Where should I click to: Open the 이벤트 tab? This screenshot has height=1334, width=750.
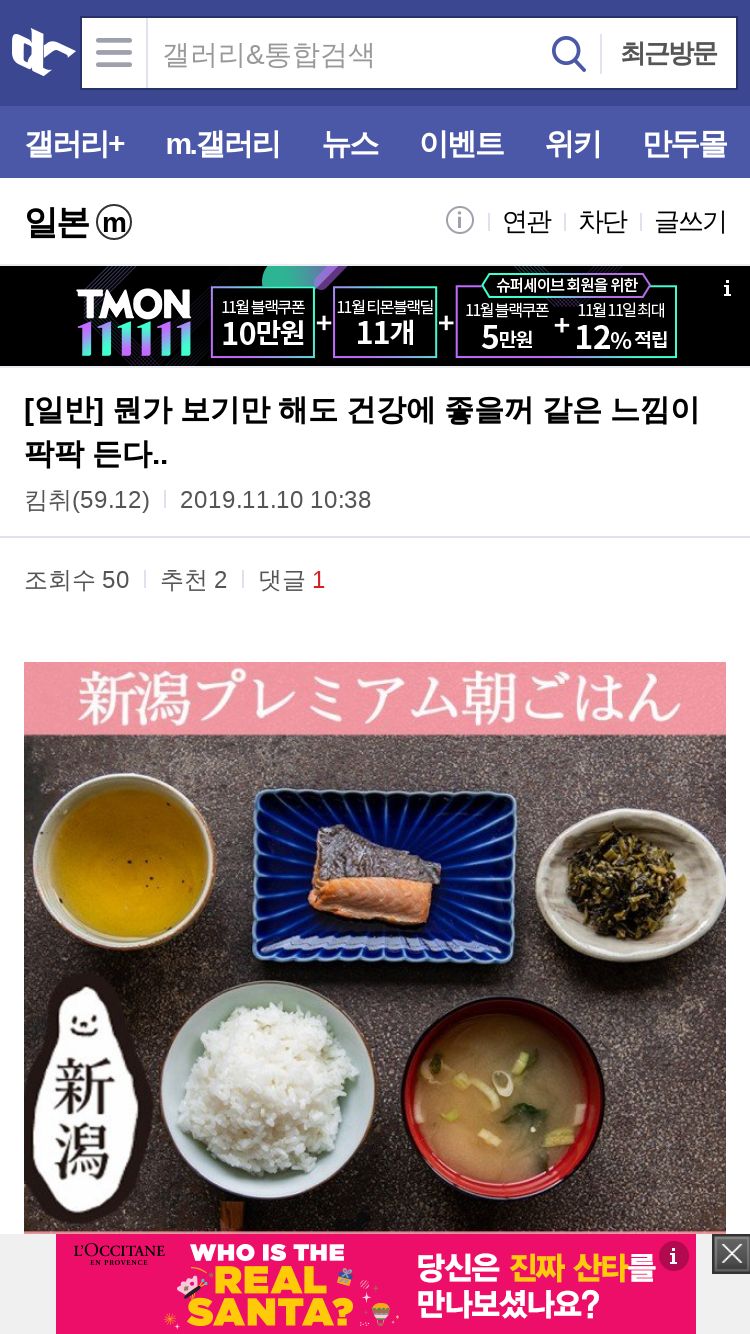pyautogui.click(x=461, y=144)
